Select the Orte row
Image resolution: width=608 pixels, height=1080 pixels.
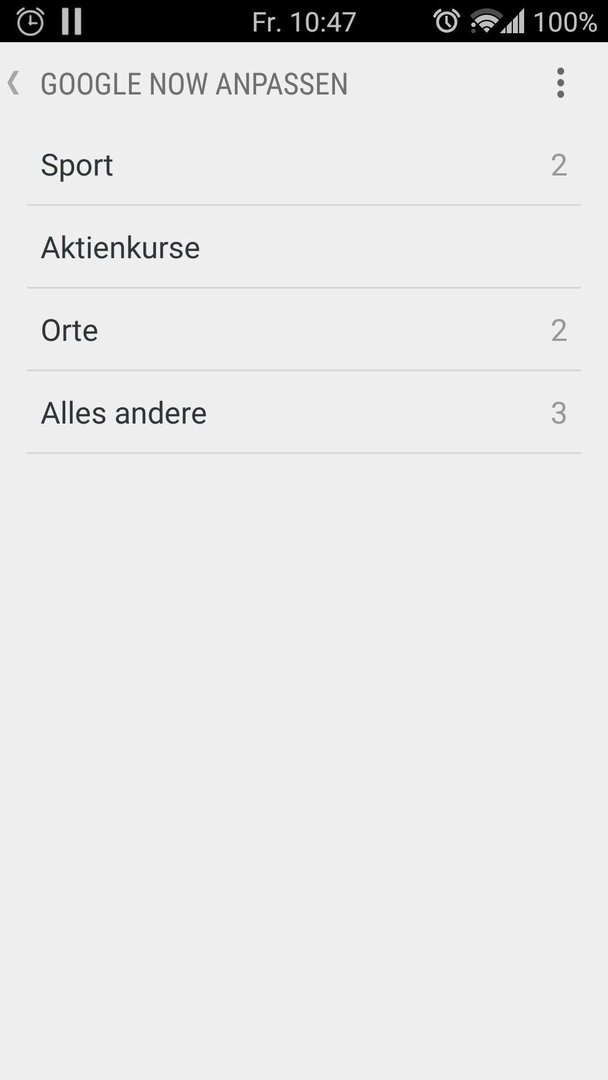point(304,330)
